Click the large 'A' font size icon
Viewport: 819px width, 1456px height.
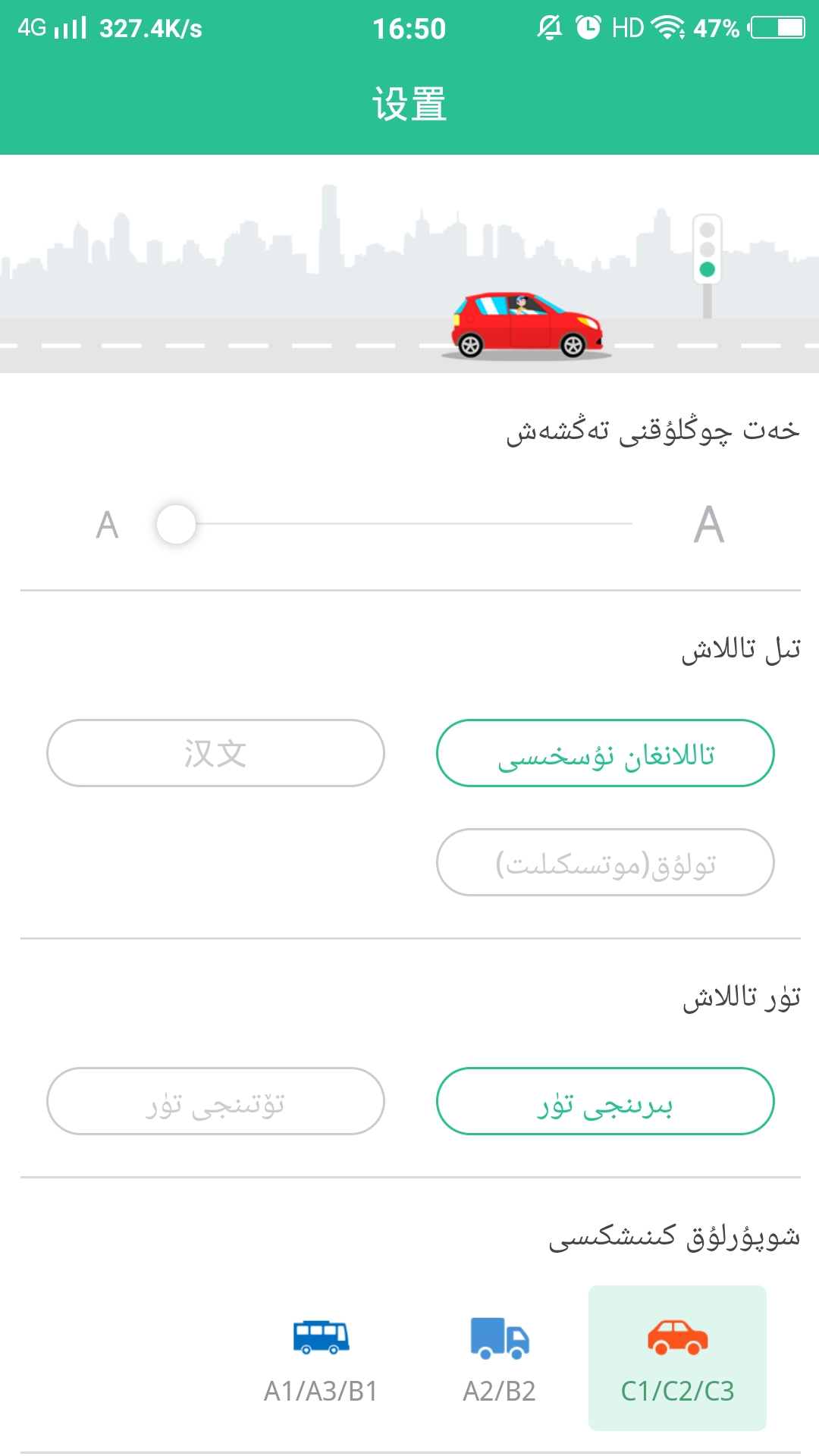coord(708,522)
